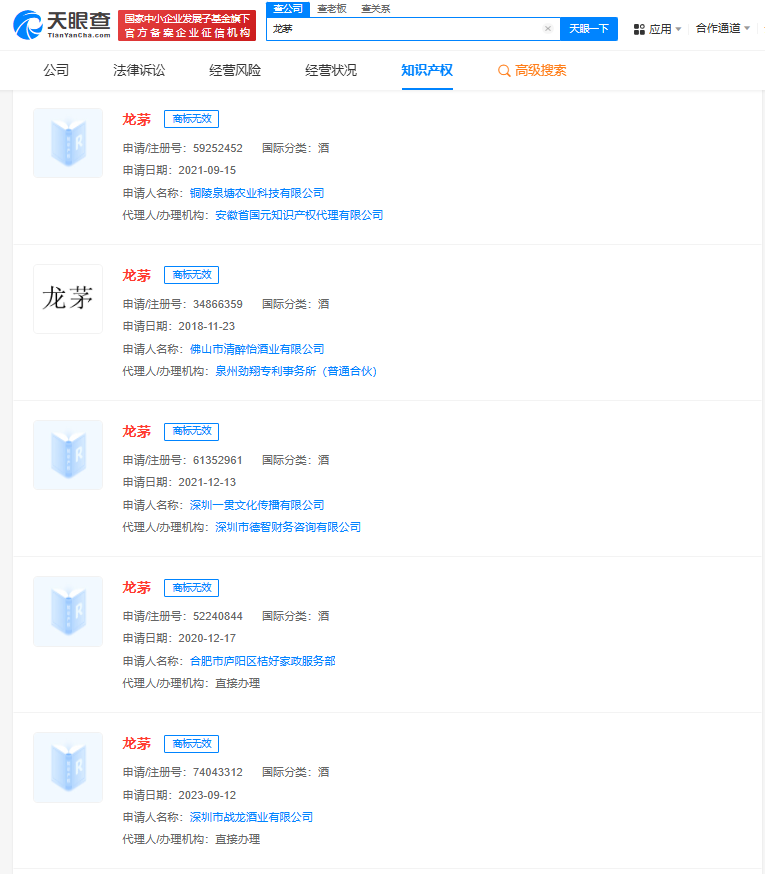The image size is (765, 874).
Task: Expand the 合作通道 dropdown
Action: click(720, 28)
